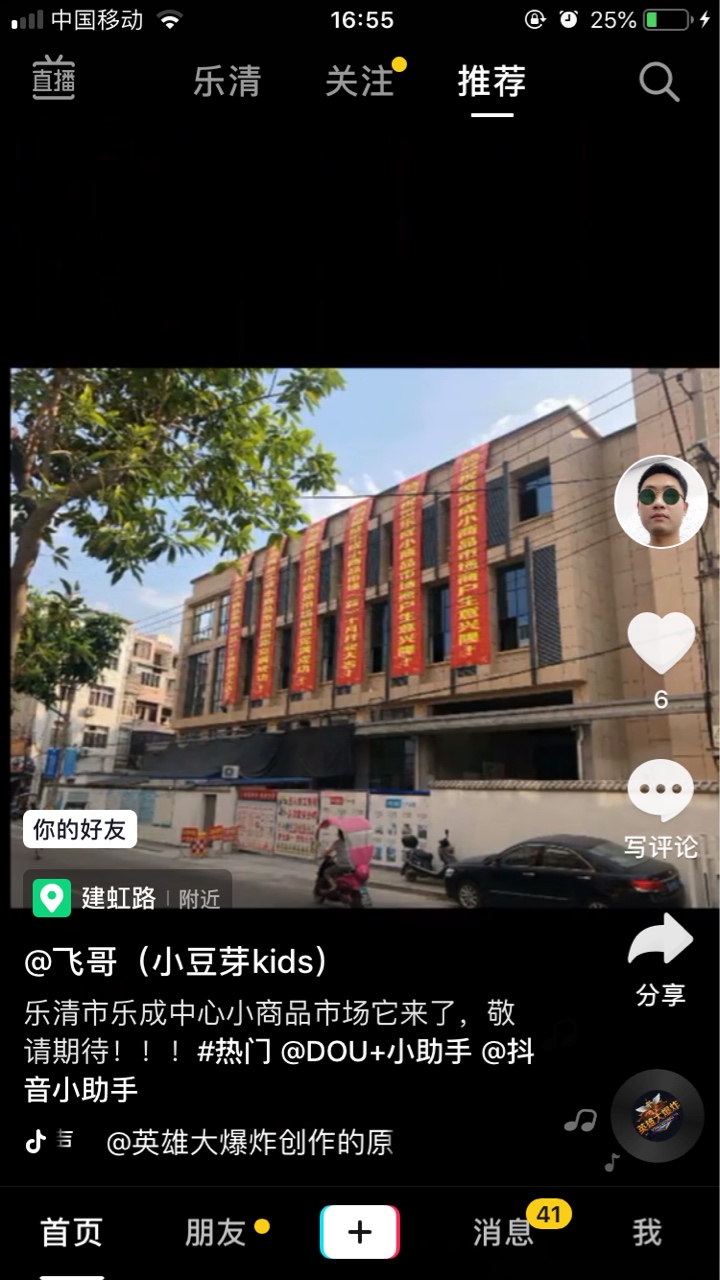Switch to the 关注 following tab
The width and height of the screenshot is (720, 1280).
pos(358,82)
